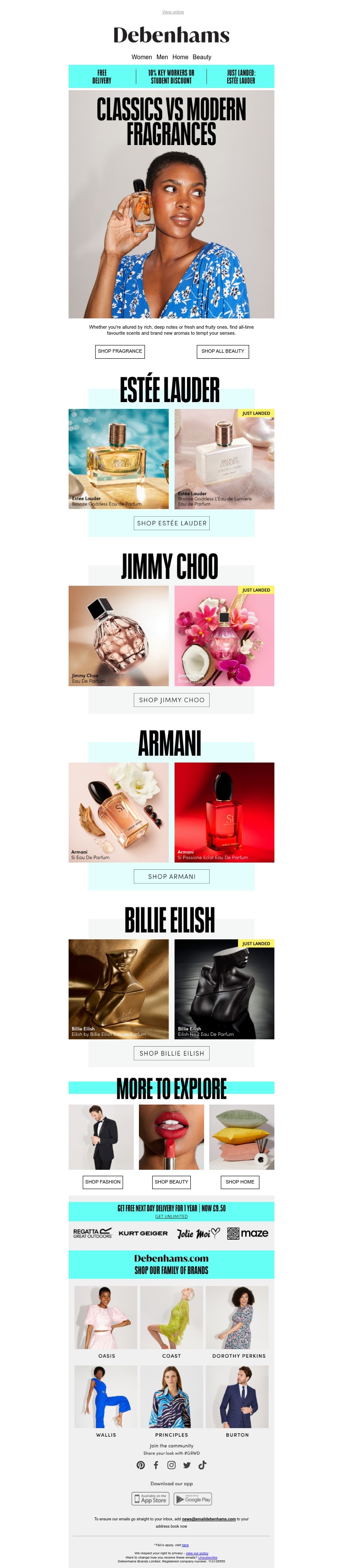
Task: Tap the Shop Fashion button
Action: [x=103, y=1181]
